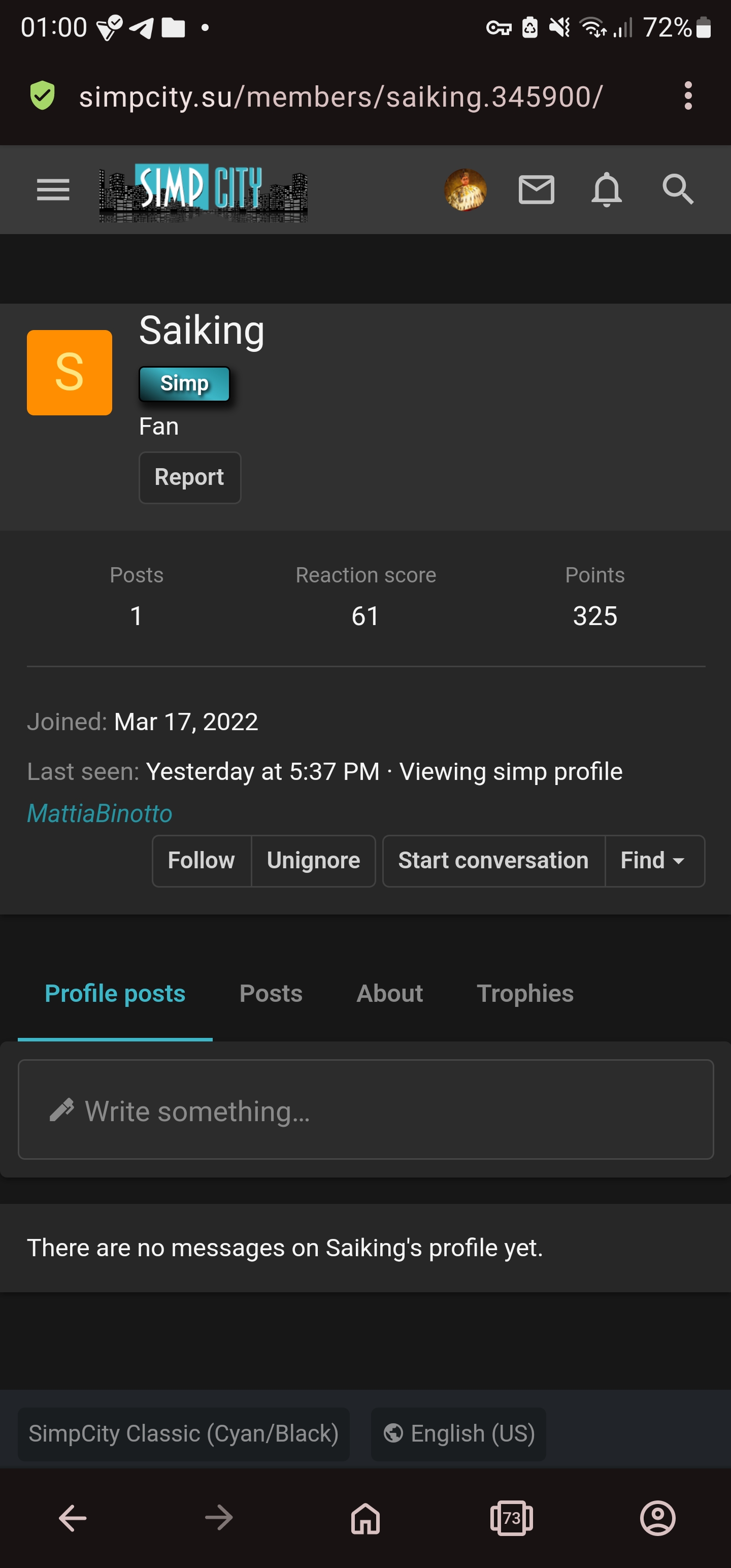Follow the user Saiking
The image size is (731, 1568).
click(x=202, y=861)
